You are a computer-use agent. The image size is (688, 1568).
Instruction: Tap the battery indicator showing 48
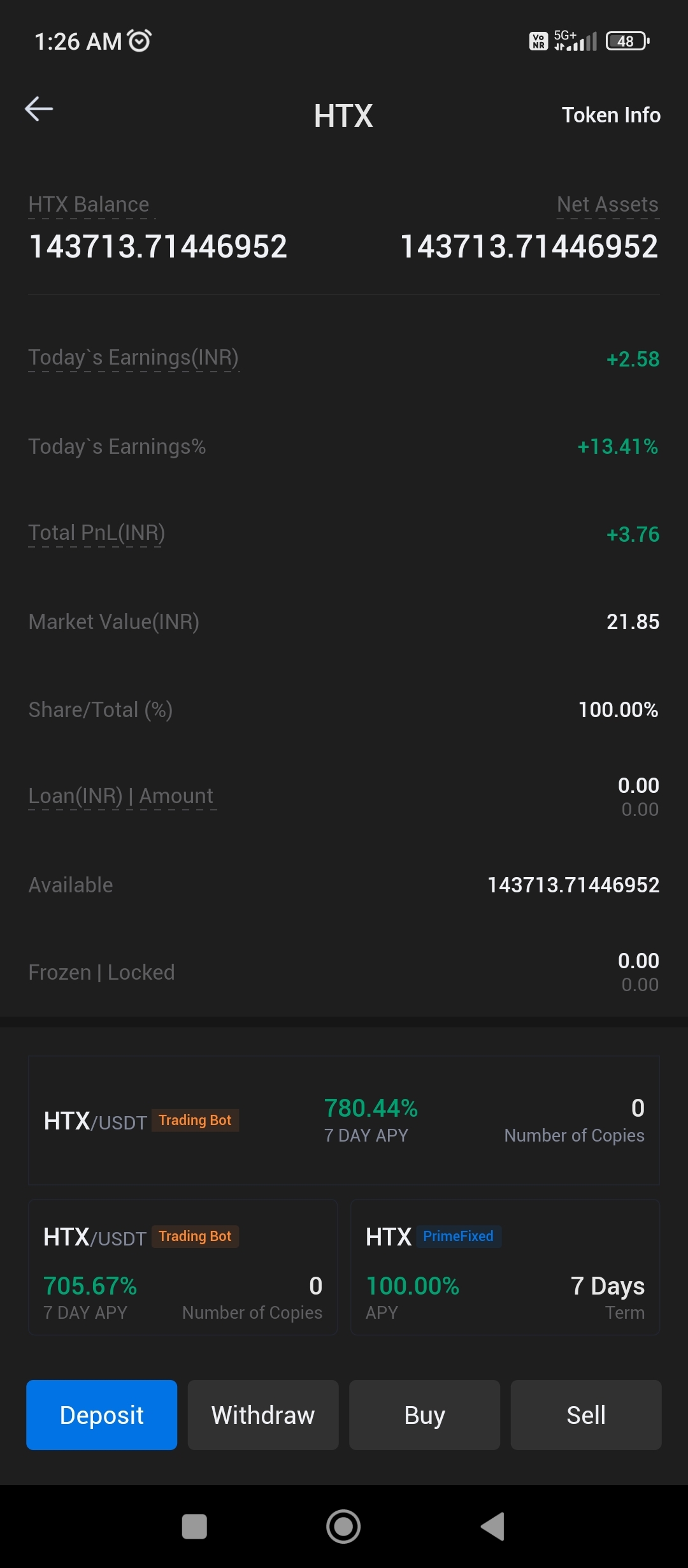click(625, 41)
